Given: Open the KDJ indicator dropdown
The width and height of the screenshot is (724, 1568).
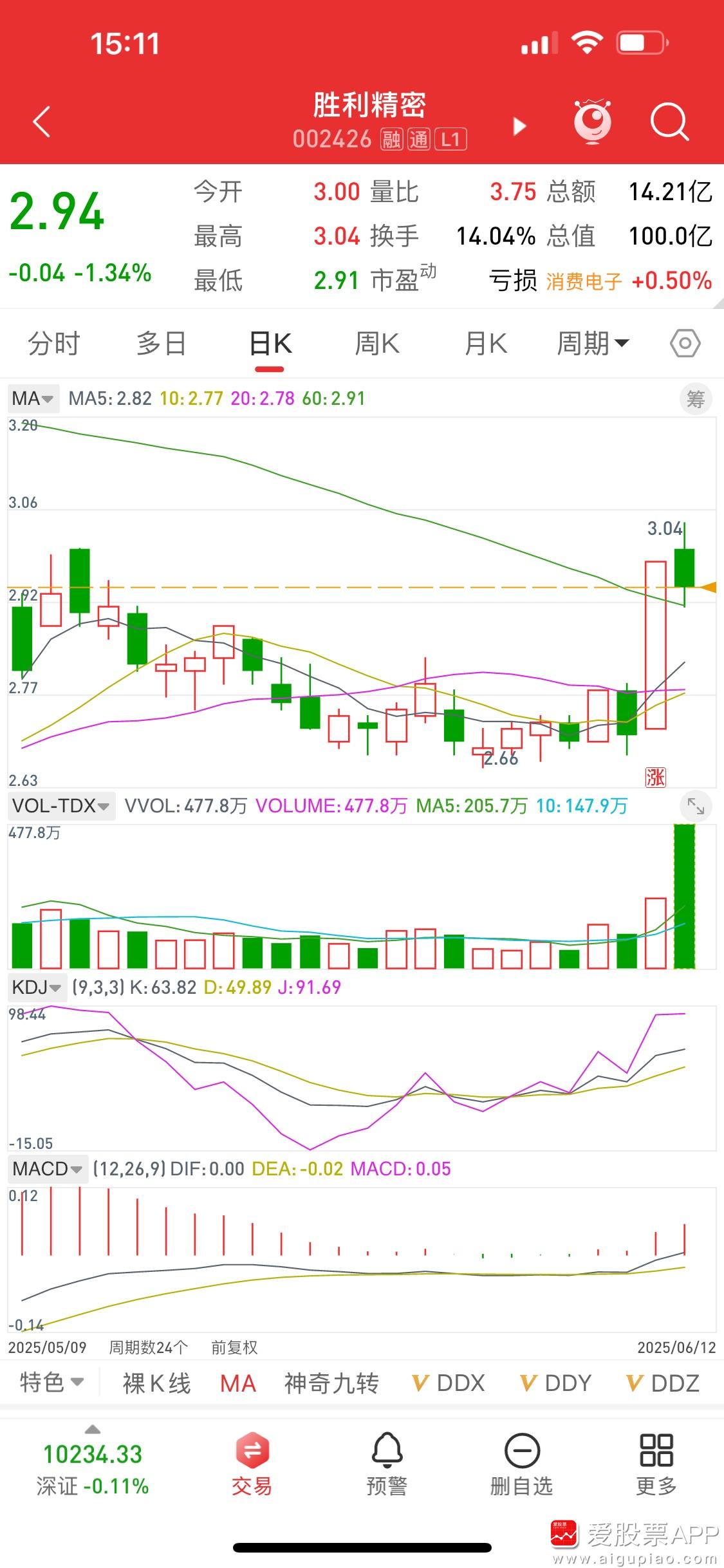Looking at the screenshot, I should coord(37,987).
